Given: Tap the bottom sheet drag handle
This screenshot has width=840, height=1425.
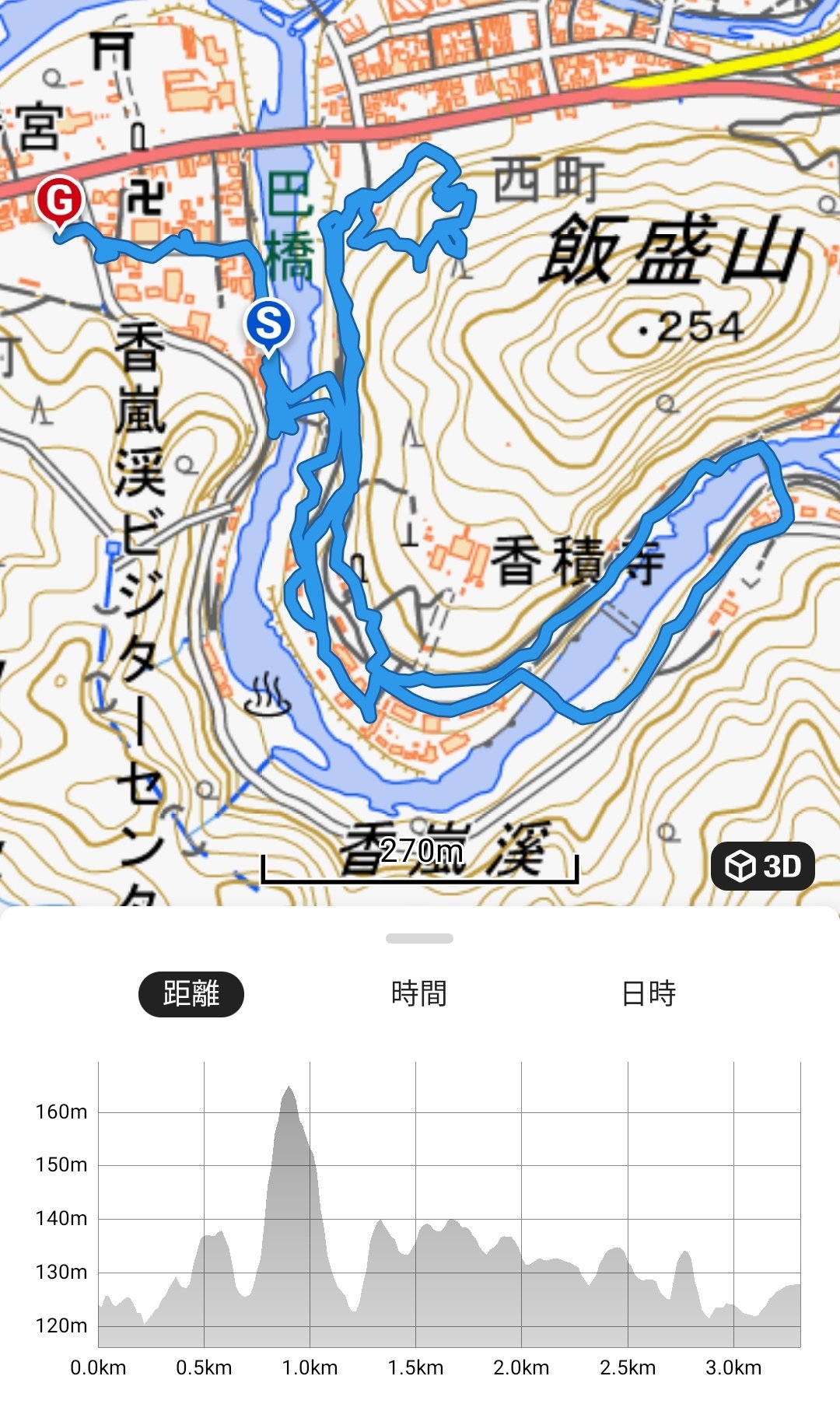Looking at the screenshot, I should pyautogui.click(x=419, y=938).
